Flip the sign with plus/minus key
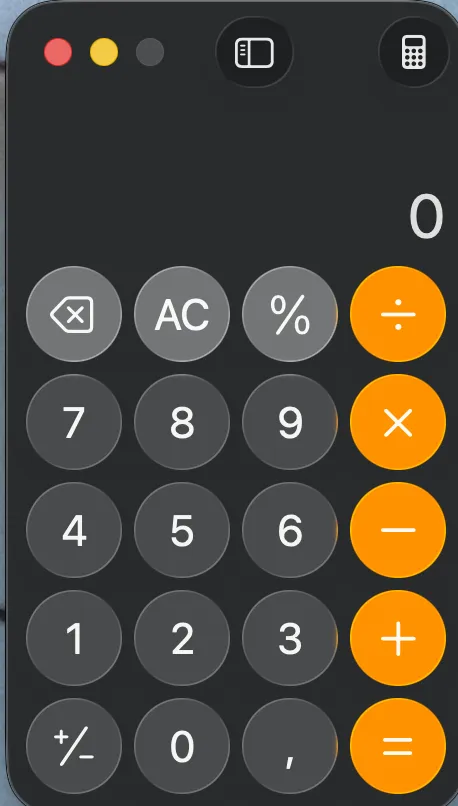This screenshot has width=458, height=806. tap(74, 745)
